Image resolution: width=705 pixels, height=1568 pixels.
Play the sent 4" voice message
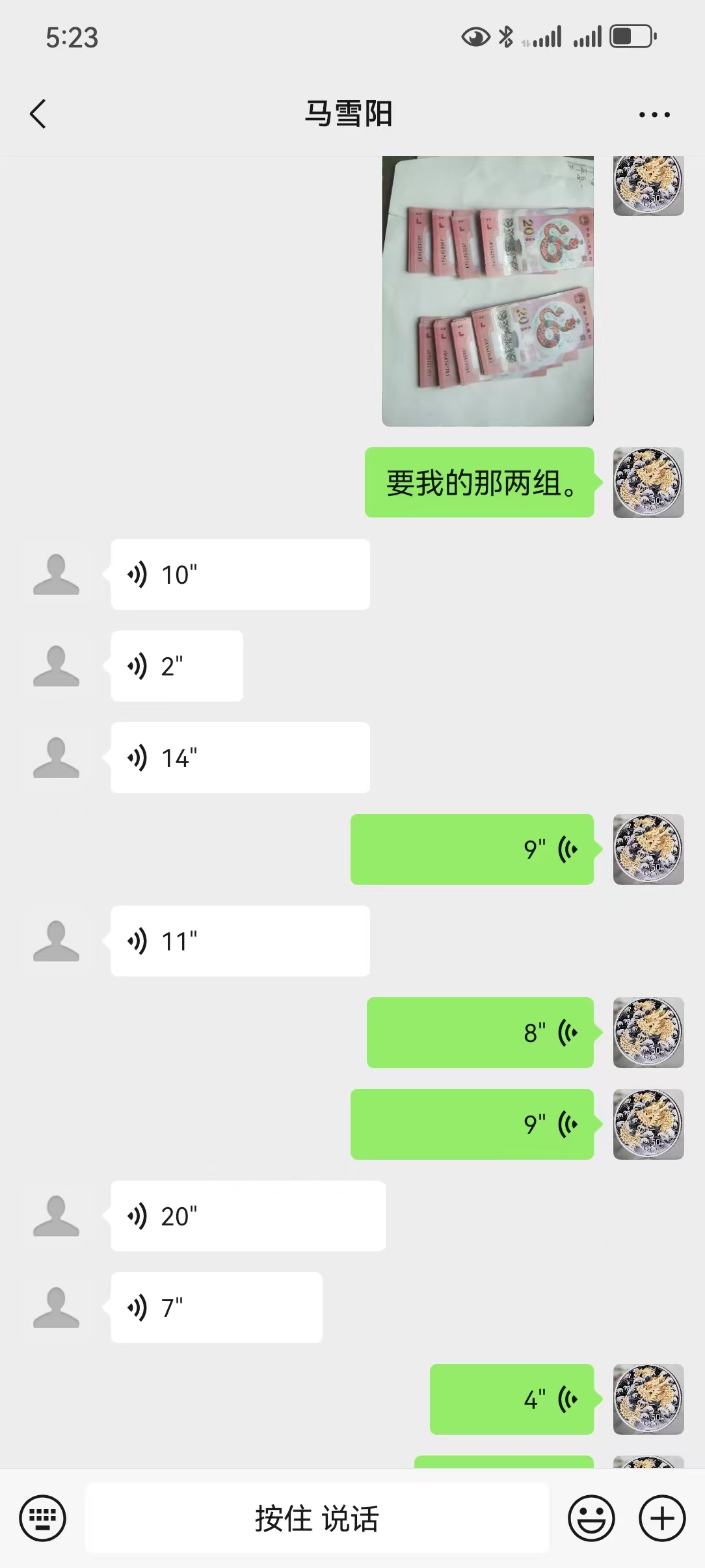coord(512,1399)
